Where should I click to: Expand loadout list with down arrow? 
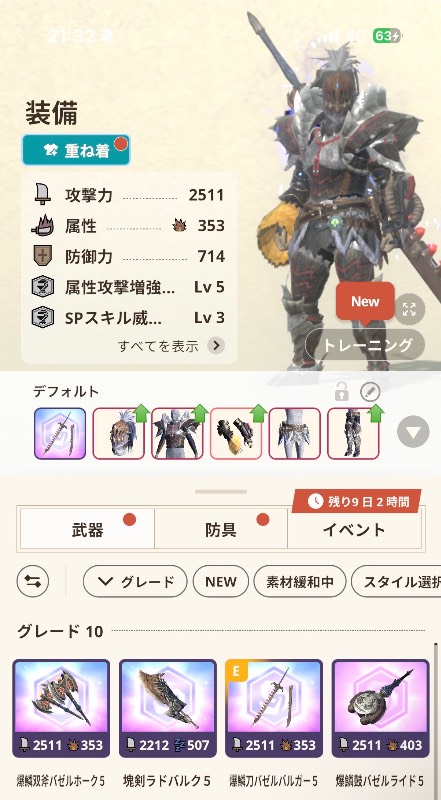tap(413, 432)
